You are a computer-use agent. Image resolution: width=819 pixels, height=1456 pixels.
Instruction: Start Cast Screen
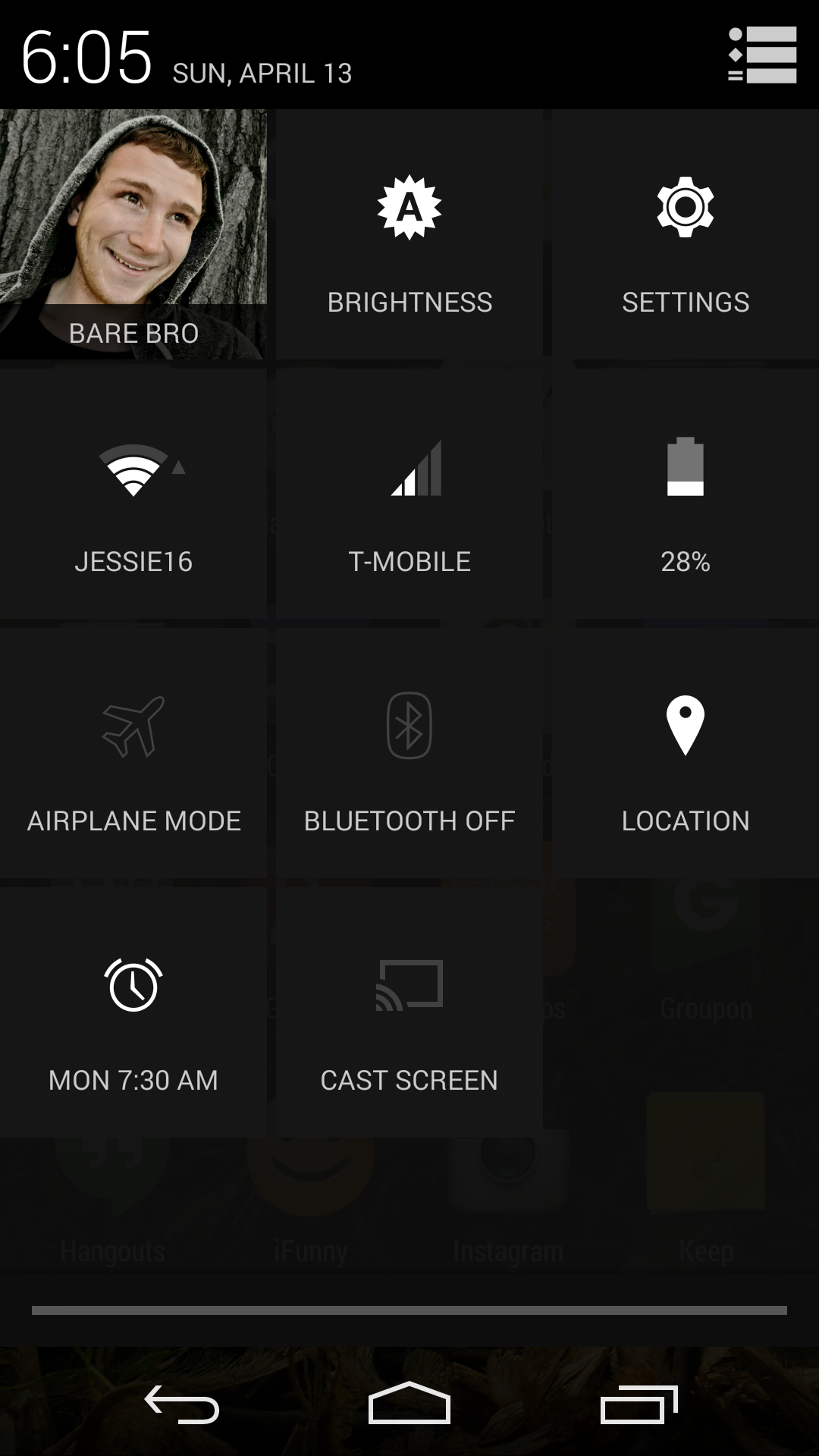pyautogui.click(x=409, y=1013)
